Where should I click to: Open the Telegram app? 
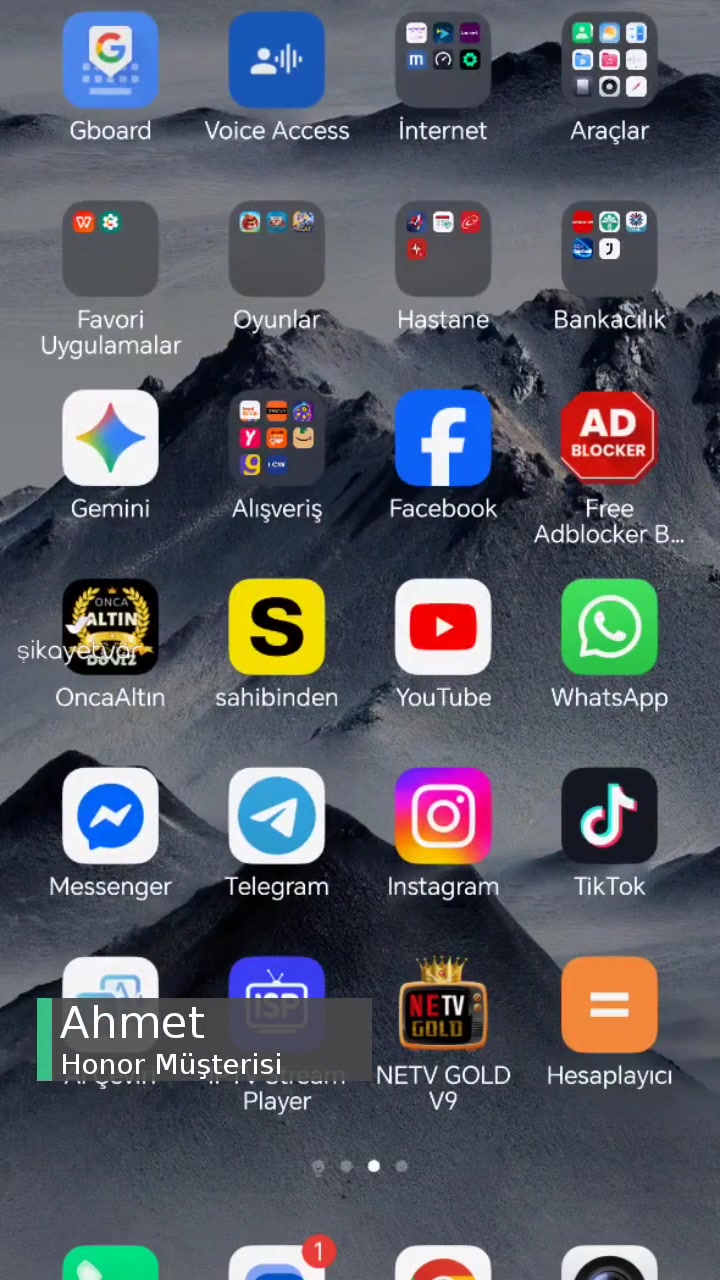[x=277, y=815]
